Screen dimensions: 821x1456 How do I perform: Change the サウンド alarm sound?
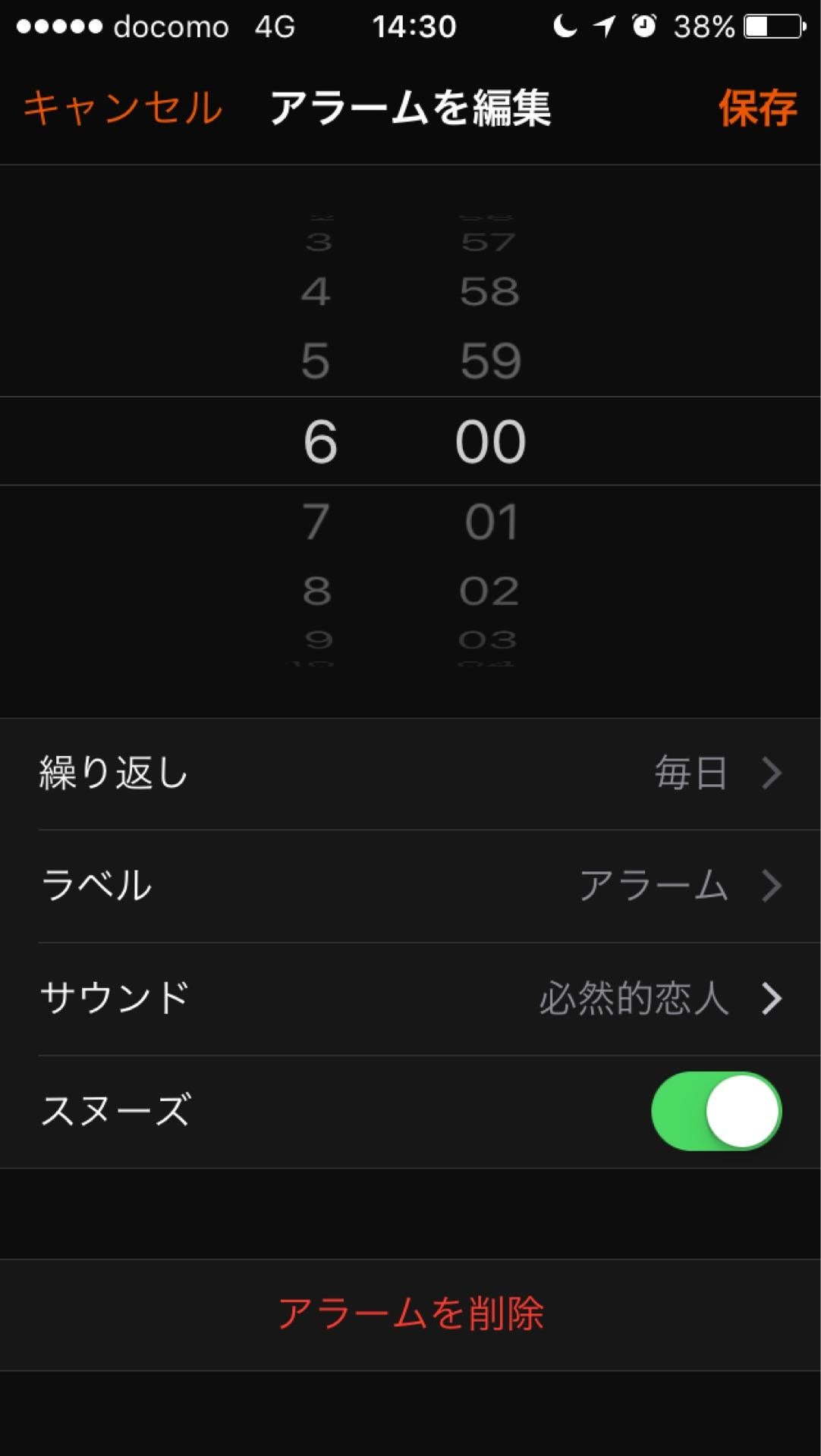pyautogui.click(x=410, y=998)
